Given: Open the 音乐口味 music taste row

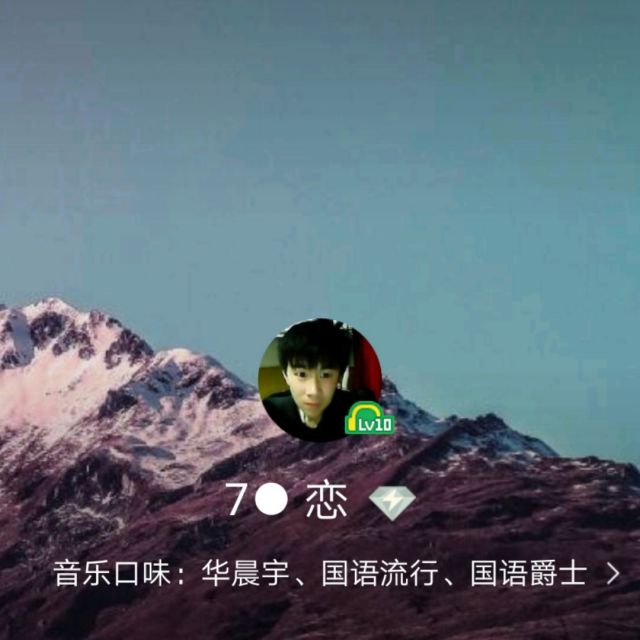Looking at the screenshot, I should coord(336,574).
